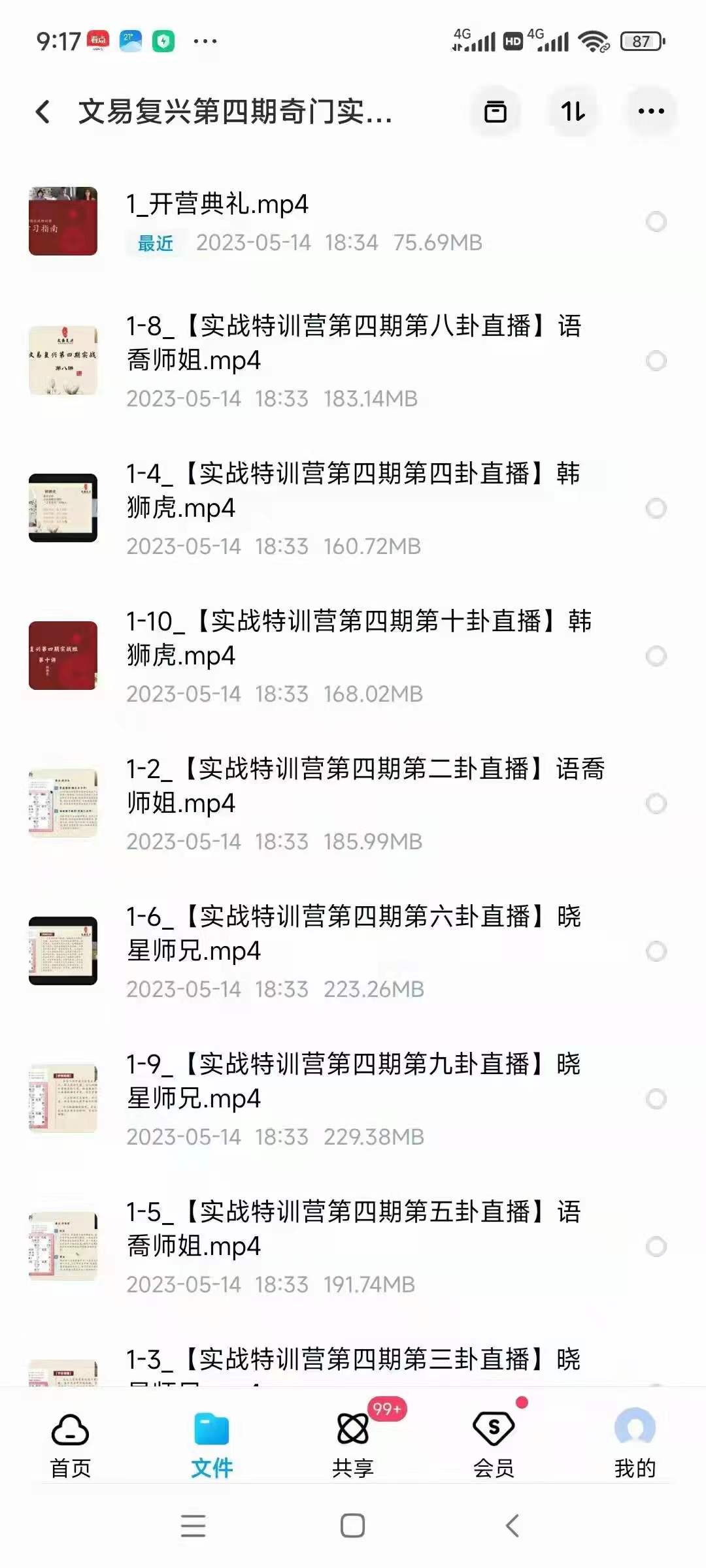
Task: Go back from the 文易复兴 folder
Action: point(43,112)
